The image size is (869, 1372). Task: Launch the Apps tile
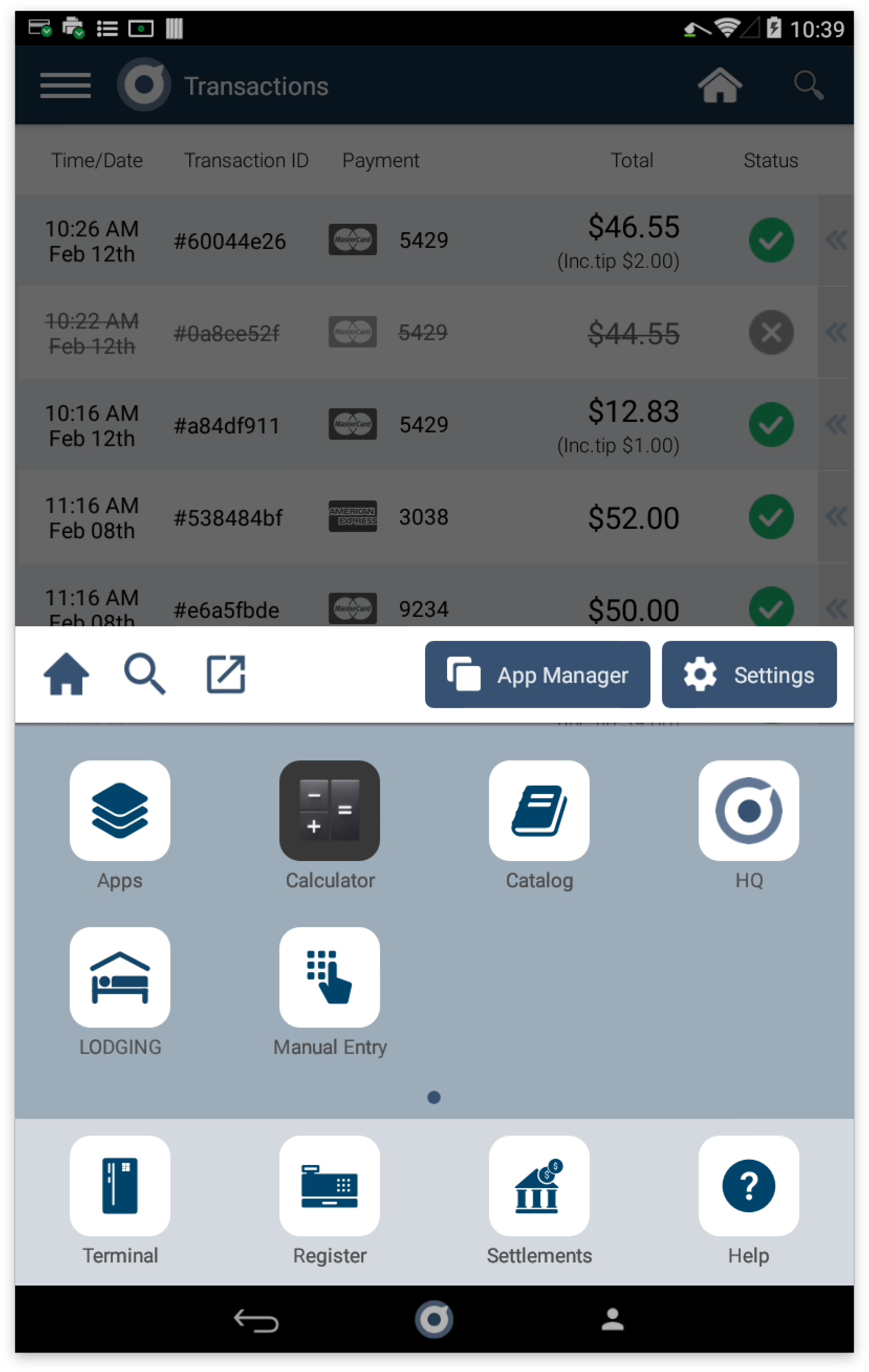coord(120,810)
